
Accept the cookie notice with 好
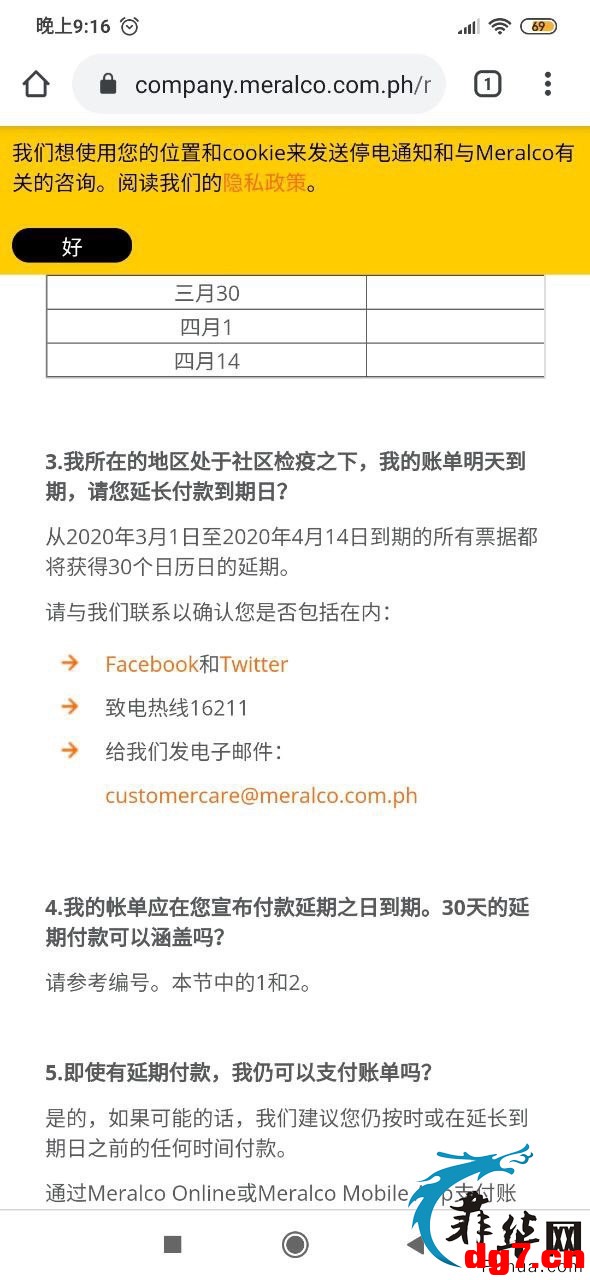[72, 246]
